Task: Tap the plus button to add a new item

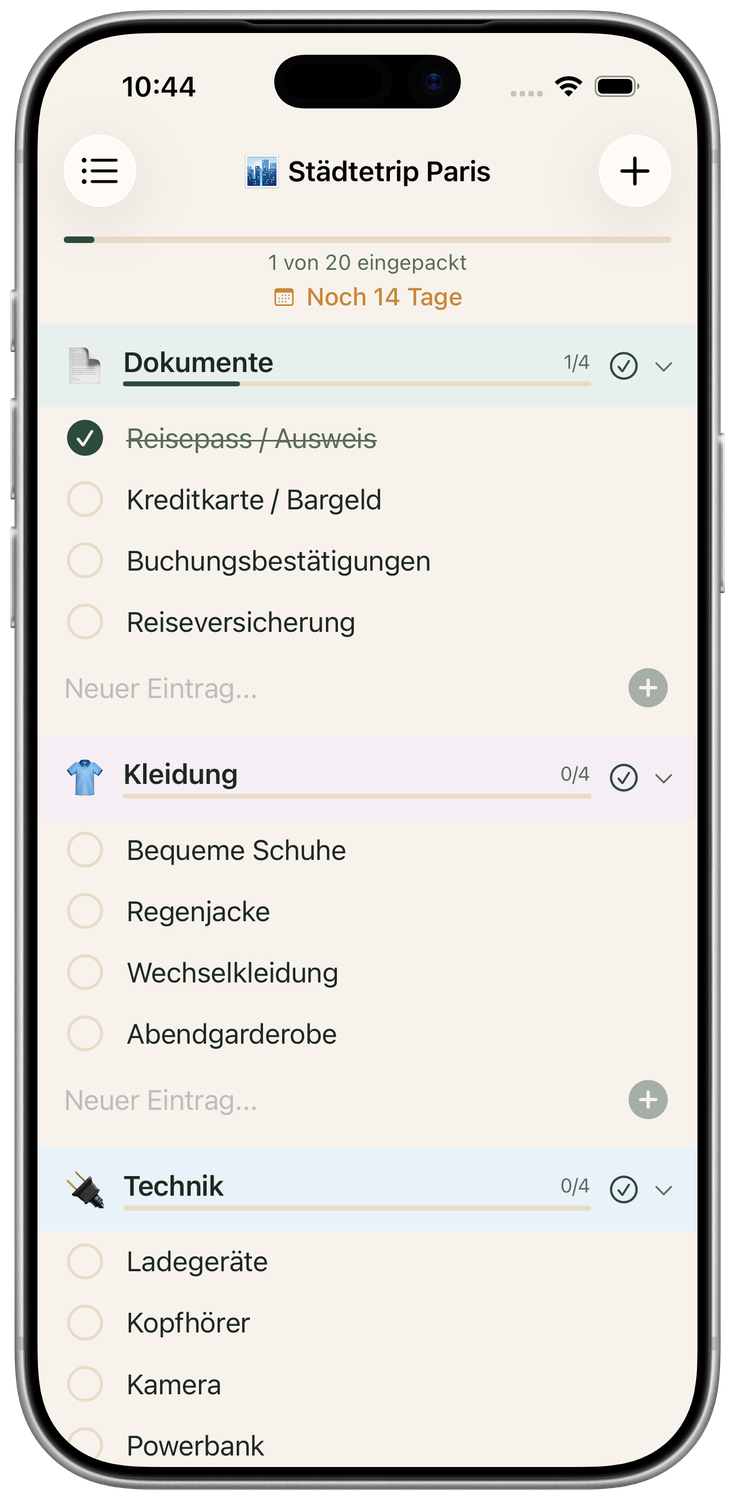Action: tap(634, 171)
